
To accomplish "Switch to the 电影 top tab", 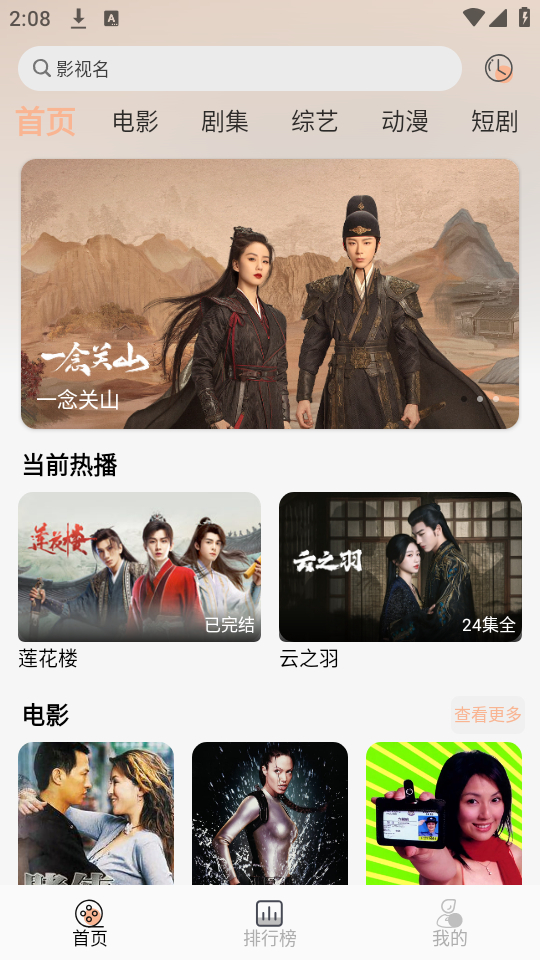I will (x=135, y=121).
